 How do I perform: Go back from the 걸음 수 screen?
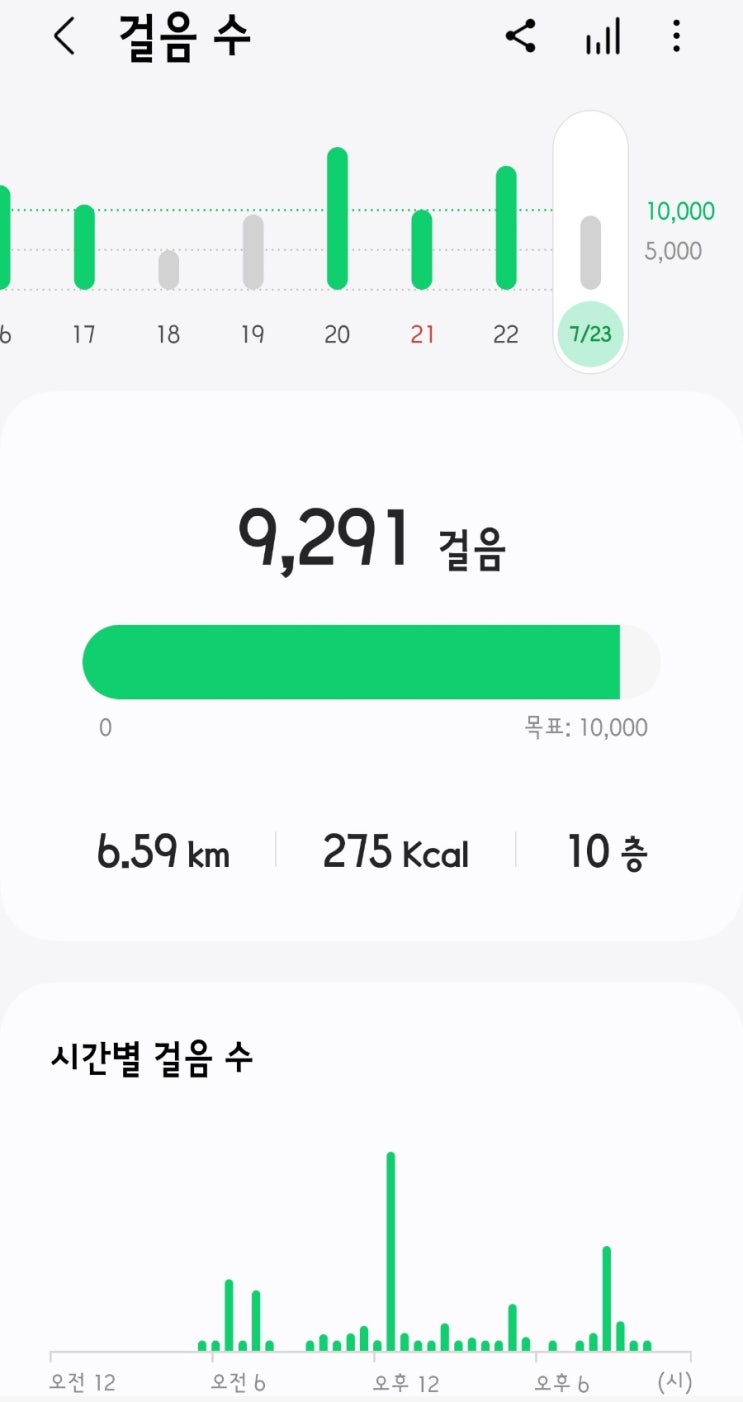click(x=64, y=38)
